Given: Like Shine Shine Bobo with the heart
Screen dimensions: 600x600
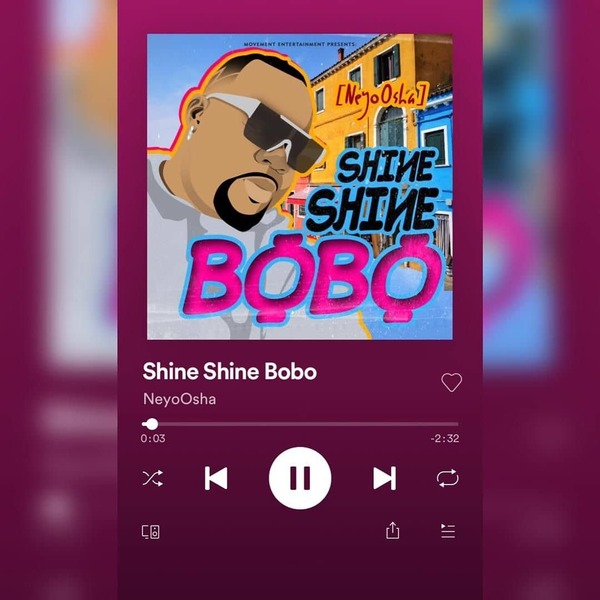Looking at the screenshot, I should click(x=452, y=382).
